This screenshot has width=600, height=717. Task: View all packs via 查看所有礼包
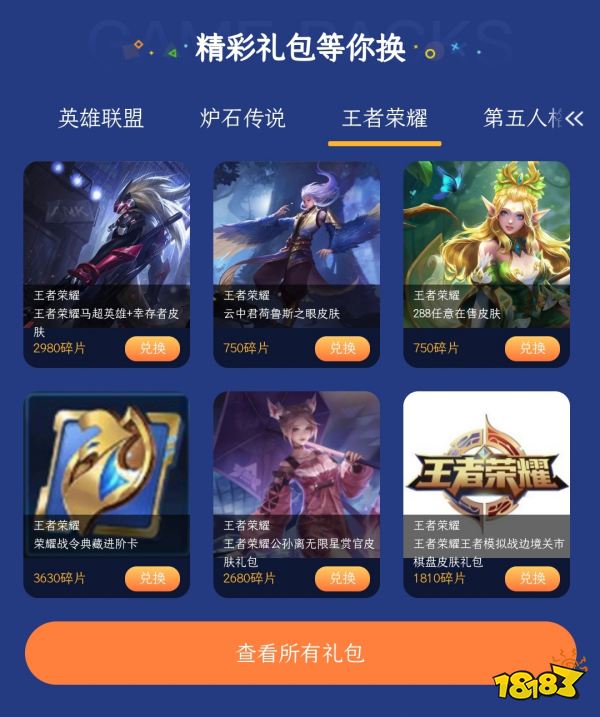pyautogui.click(x=300, y=653)
